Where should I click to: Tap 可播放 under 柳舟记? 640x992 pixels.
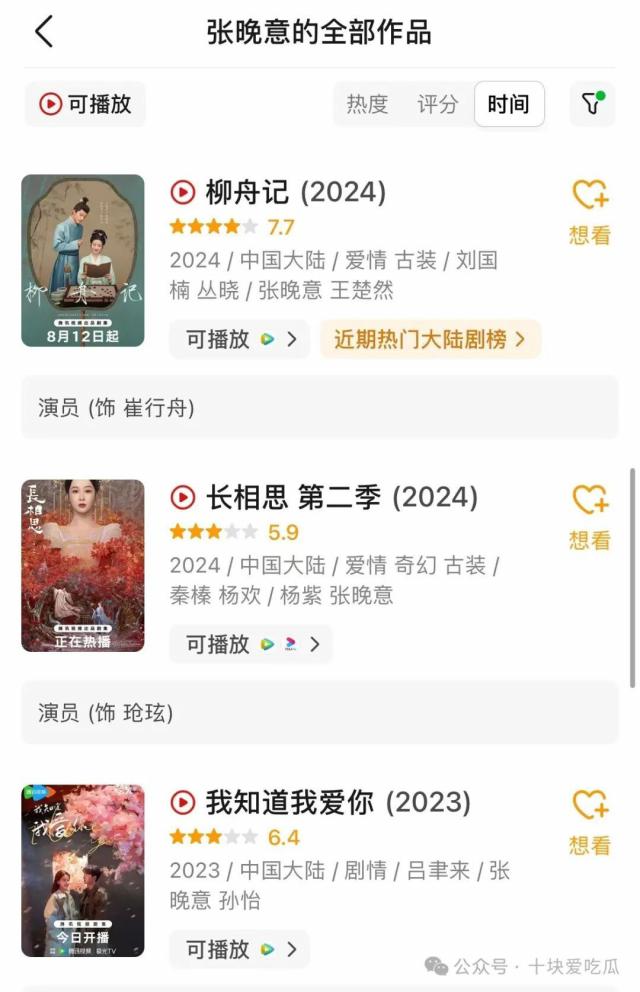point(239,339)
